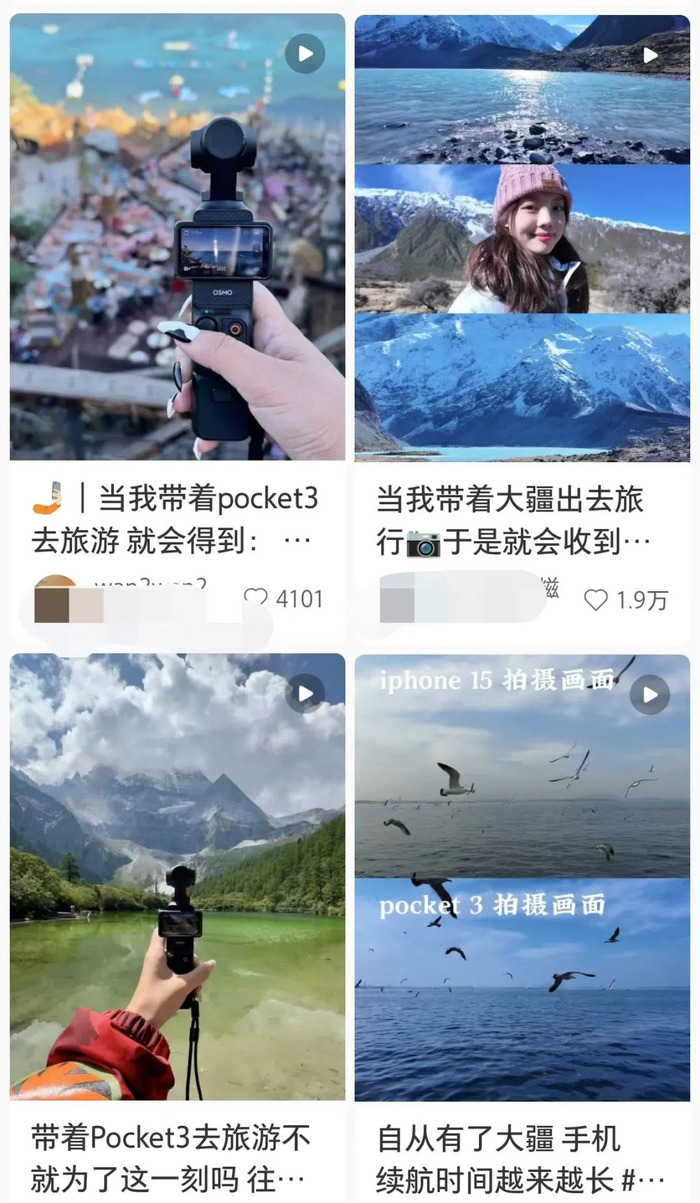
Task: Like the post with 1.9万 likes
Action: [596, 600]
